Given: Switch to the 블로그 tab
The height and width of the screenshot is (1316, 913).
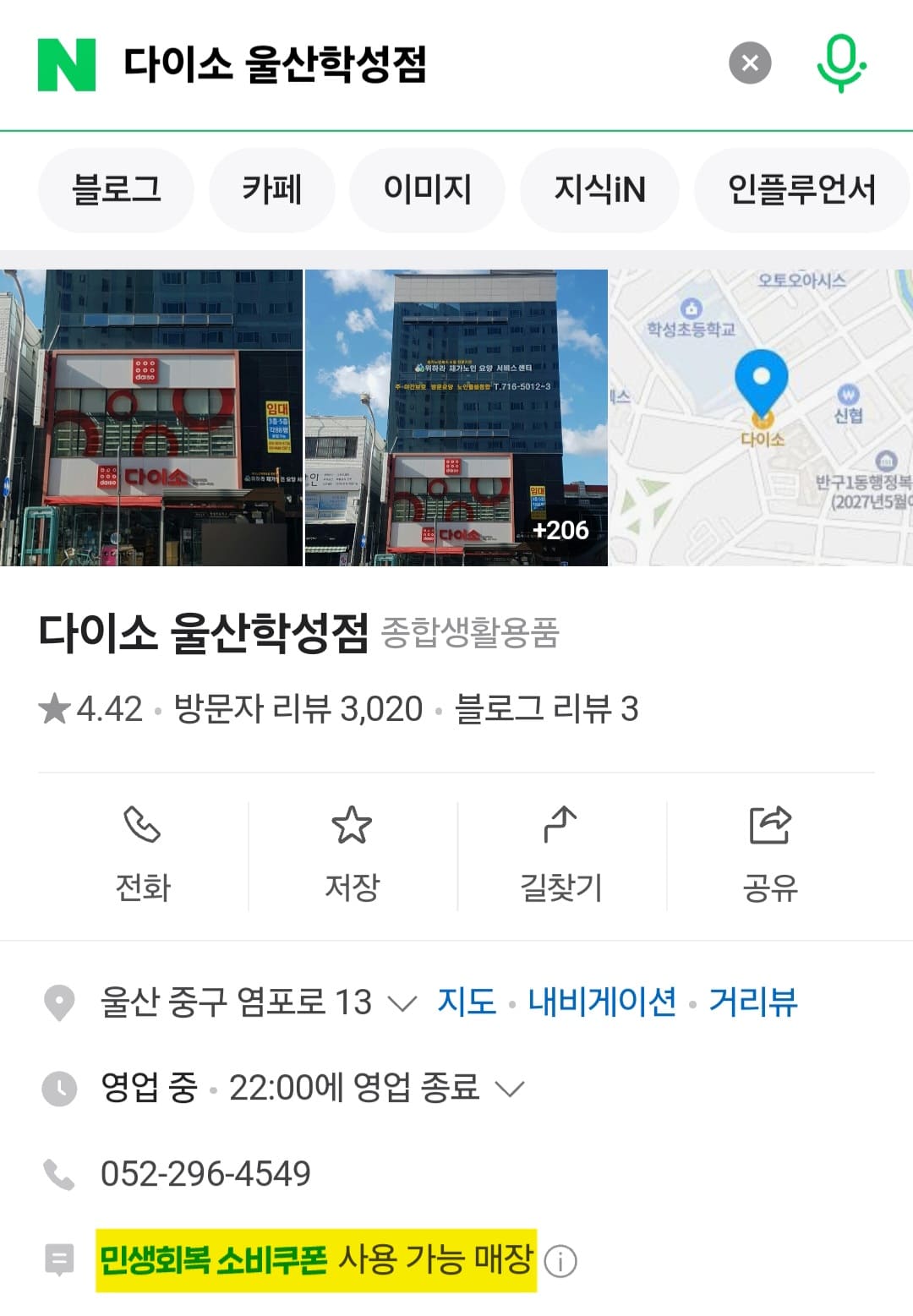Looking at the screenshot, I should (x=115, y=188).
